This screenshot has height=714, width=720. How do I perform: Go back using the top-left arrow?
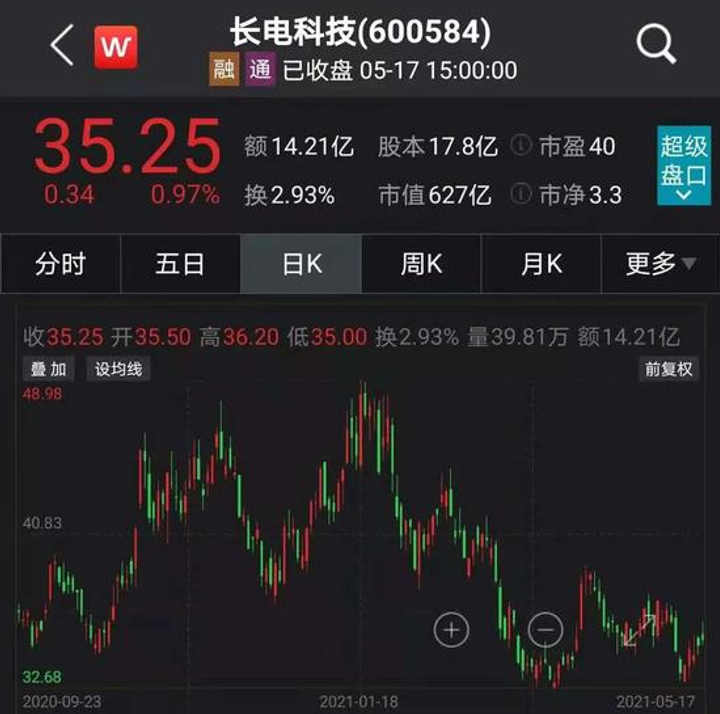pos(62,45)
